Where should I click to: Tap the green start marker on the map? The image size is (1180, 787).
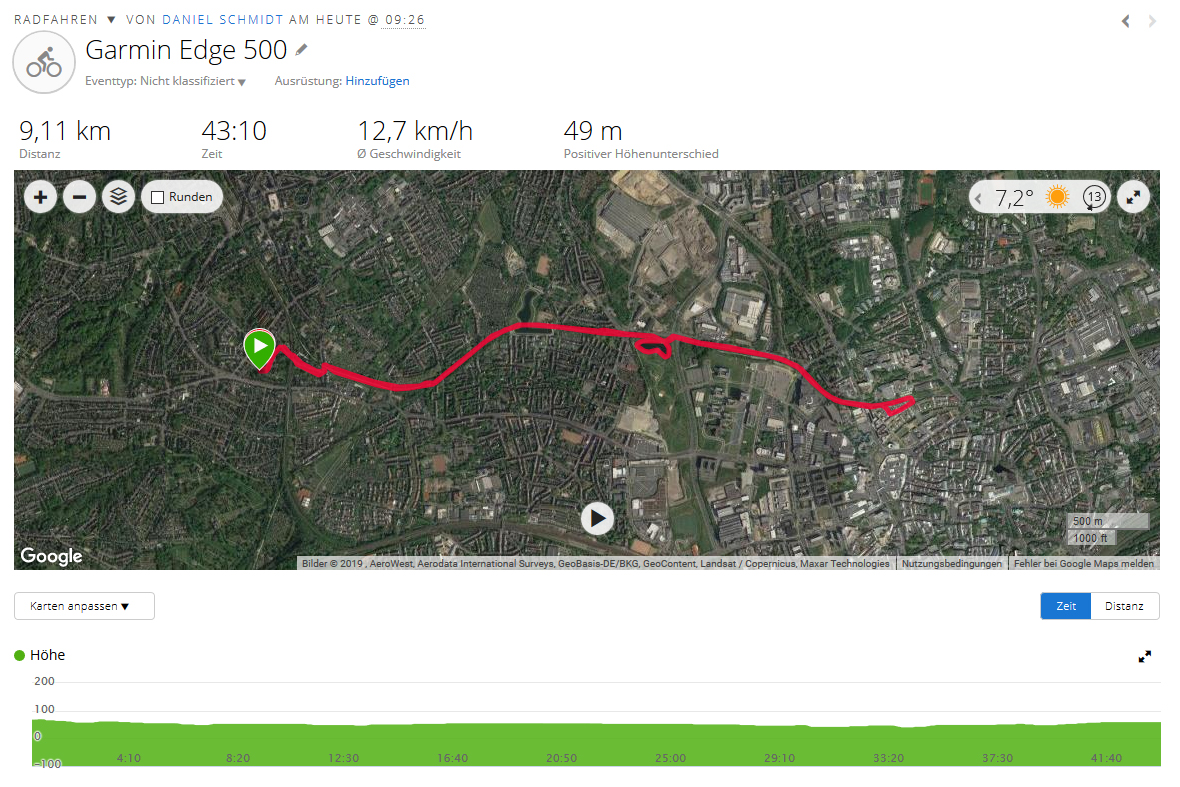click(259, 348)
